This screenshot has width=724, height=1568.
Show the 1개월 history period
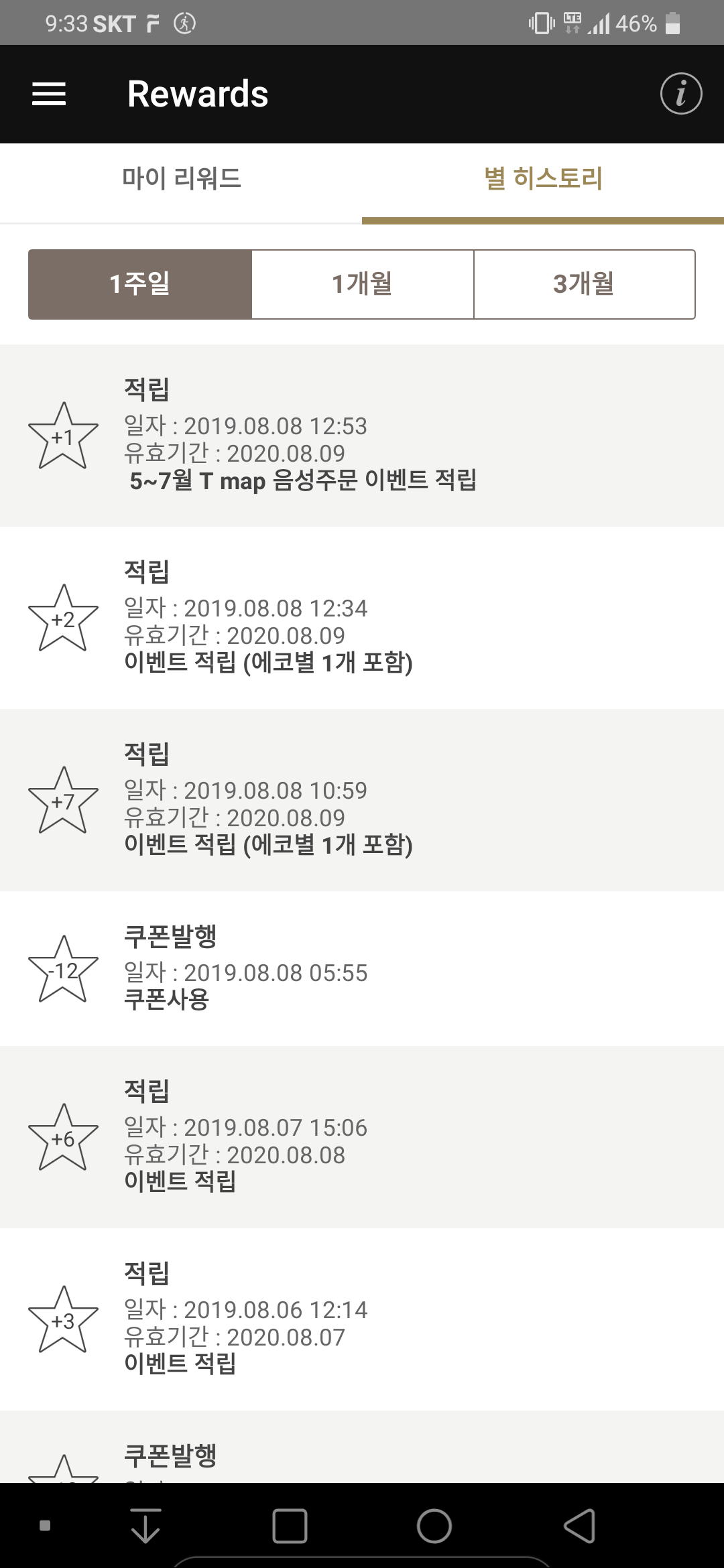(x=363, y=284)
